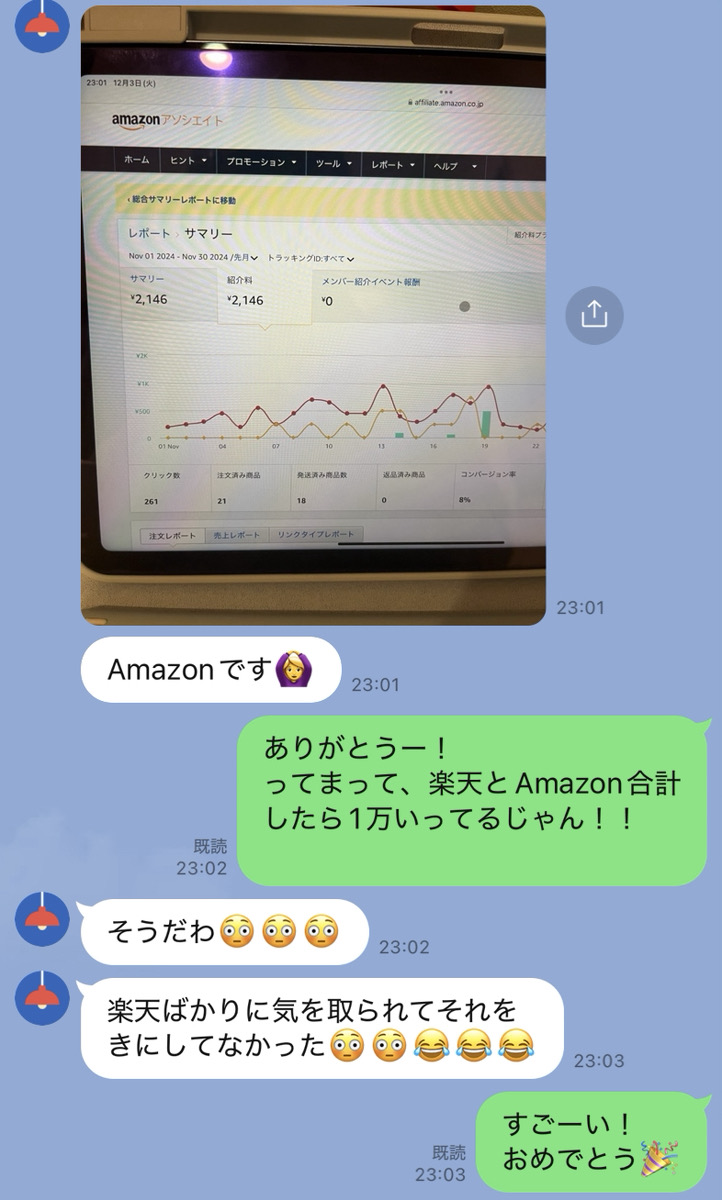722x1200 pixels.
Task: Open sender's avatar beside "楽天ばかりに" message
Action: pos(43,998)
